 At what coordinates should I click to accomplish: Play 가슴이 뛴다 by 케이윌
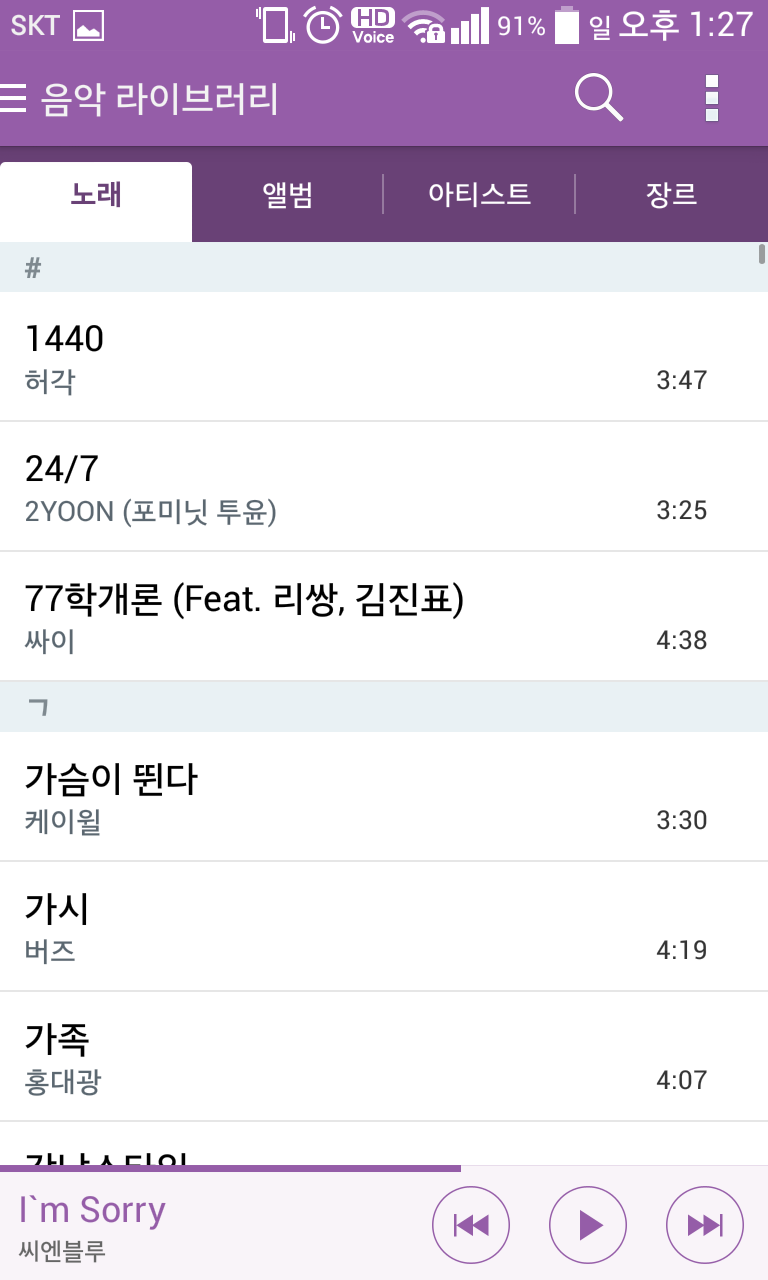[x=384, y=797]
